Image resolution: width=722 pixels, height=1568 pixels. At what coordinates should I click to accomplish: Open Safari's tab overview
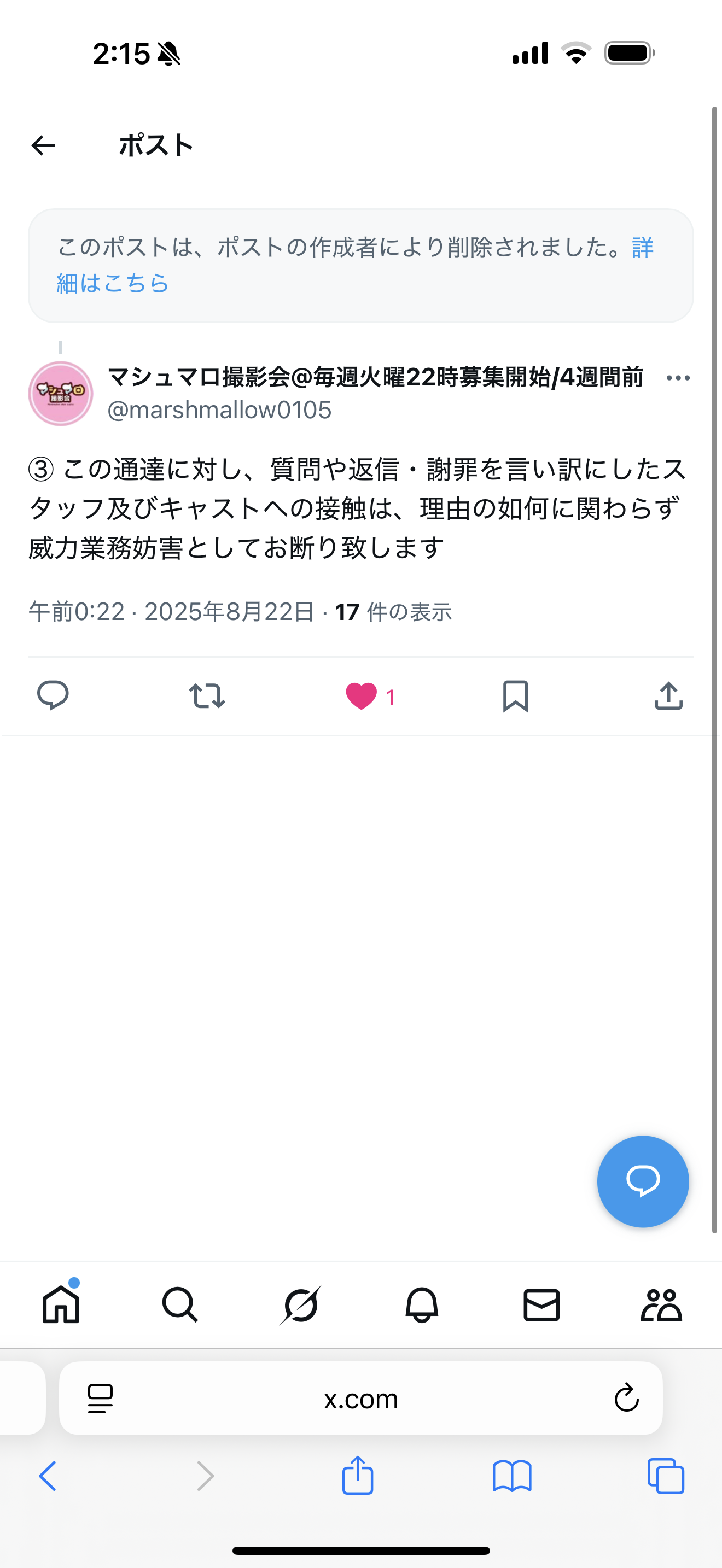(665, 1476)
